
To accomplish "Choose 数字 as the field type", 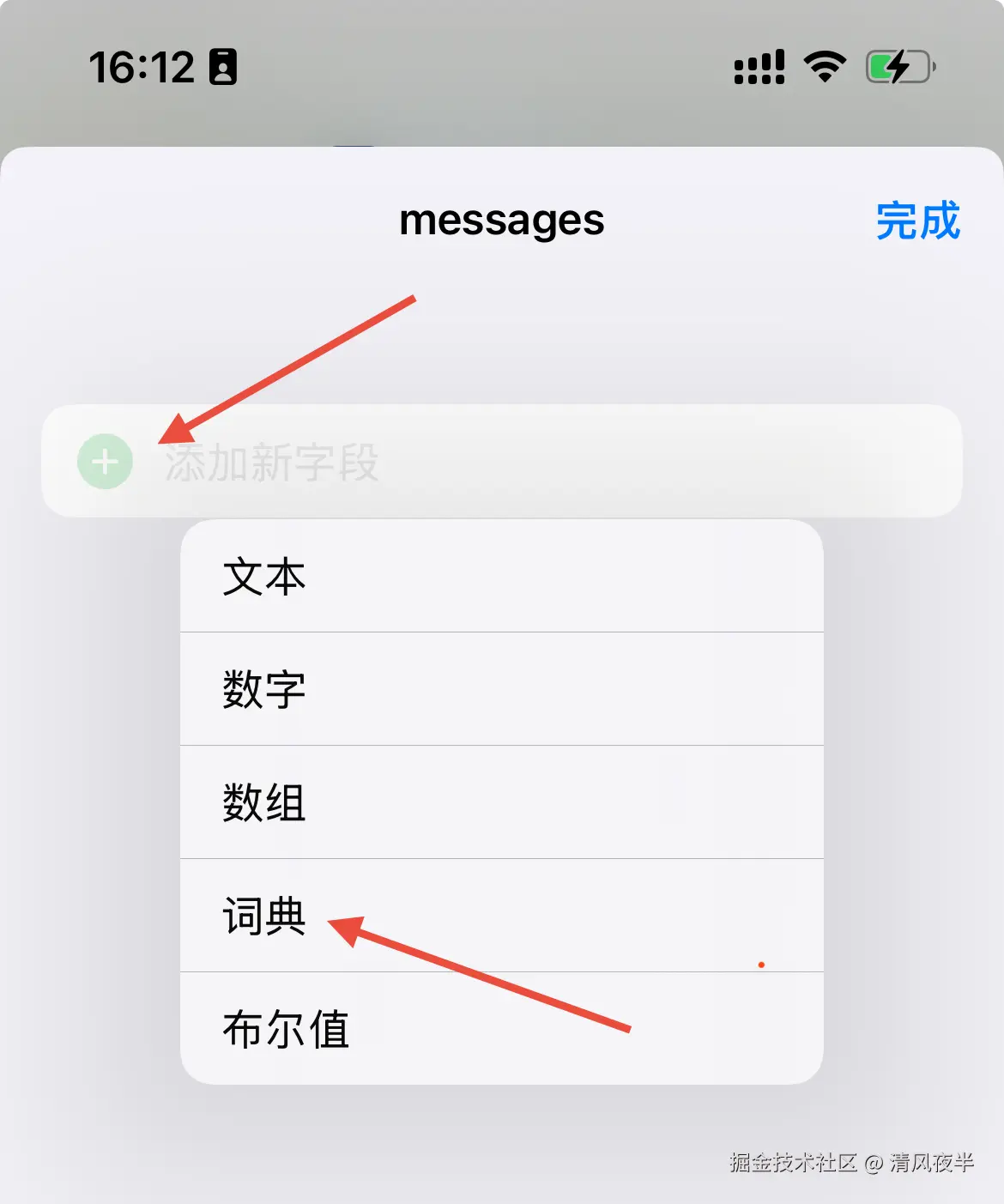I will click(x=501, y=689).
